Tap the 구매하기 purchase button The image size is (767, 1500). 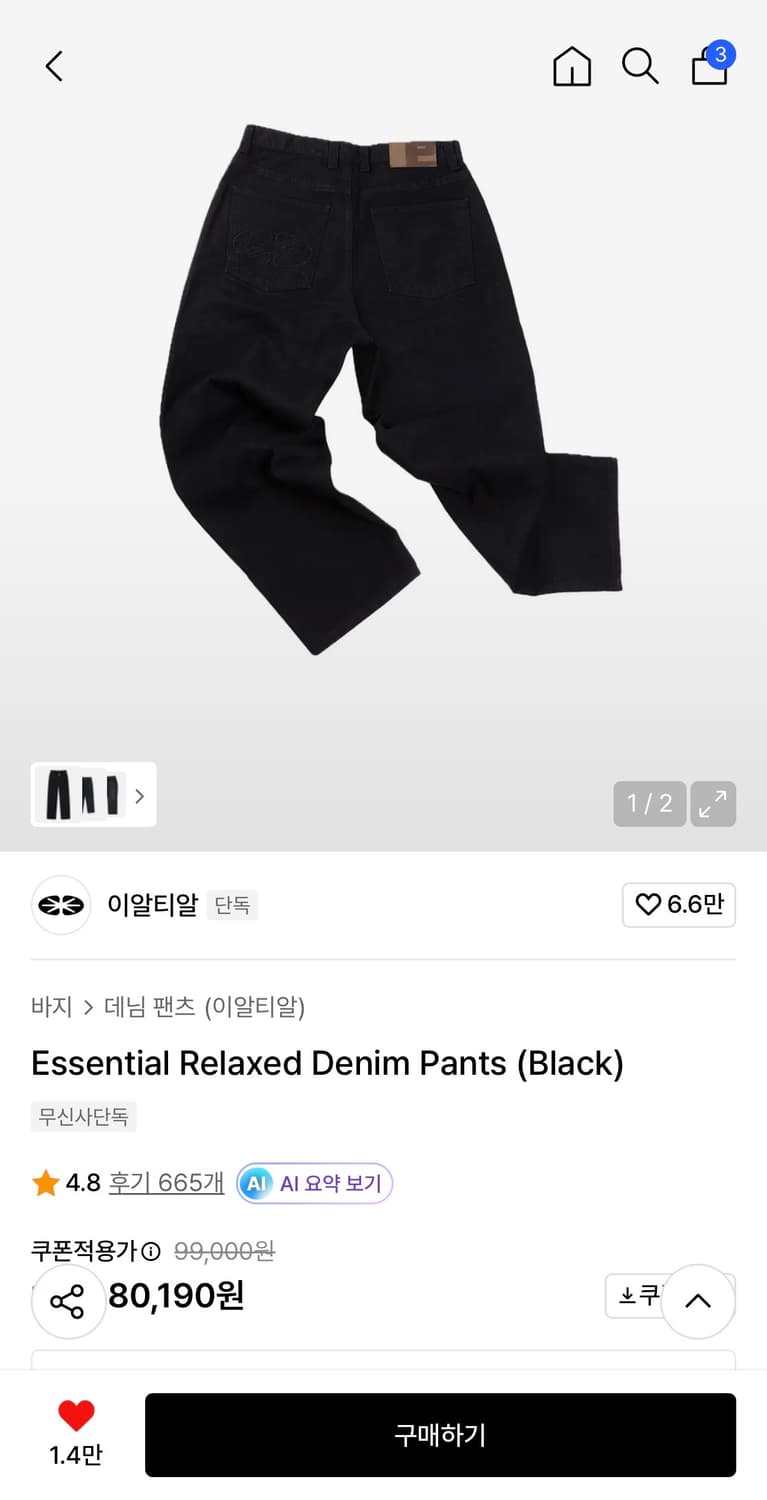441,1435
